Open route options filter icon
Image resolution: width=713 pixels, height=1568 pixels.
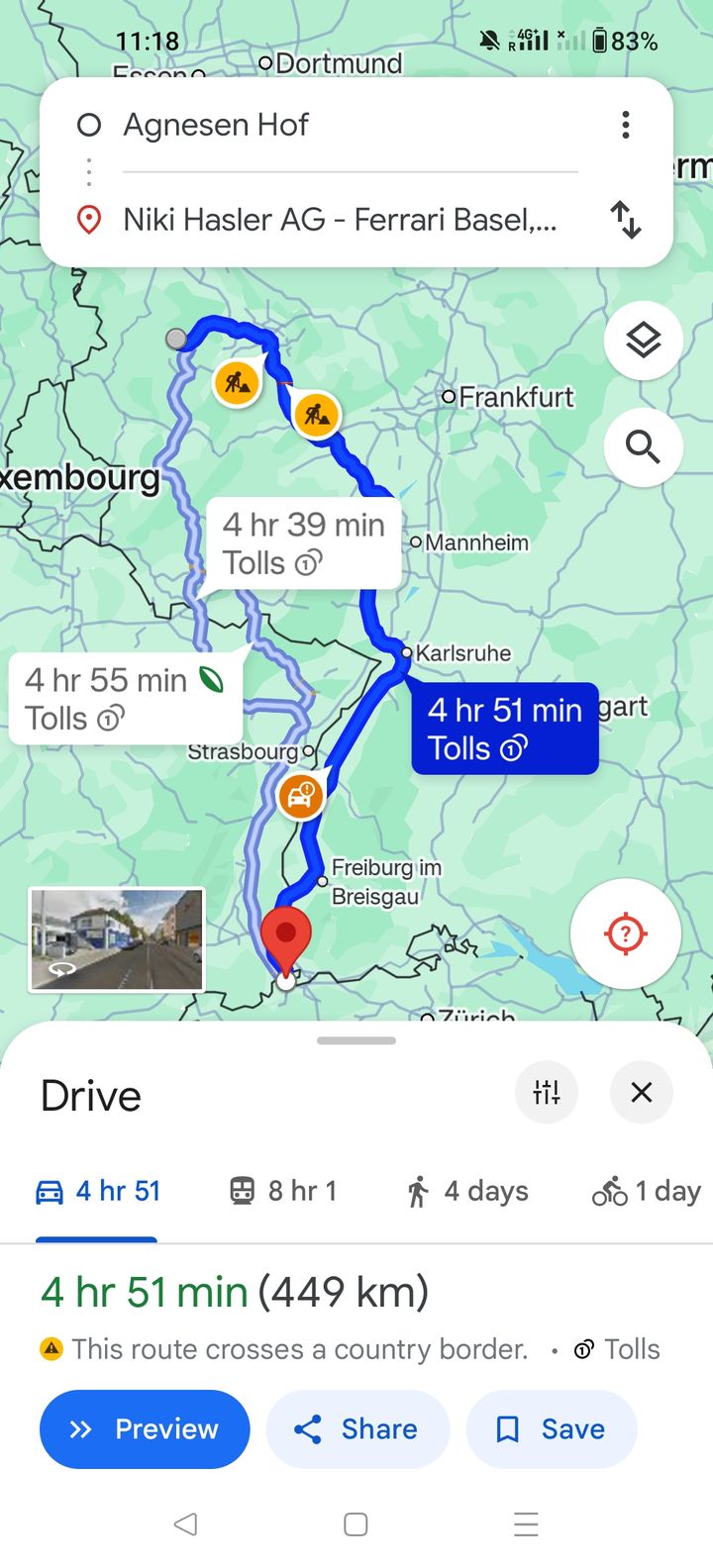pos(547,1092)
